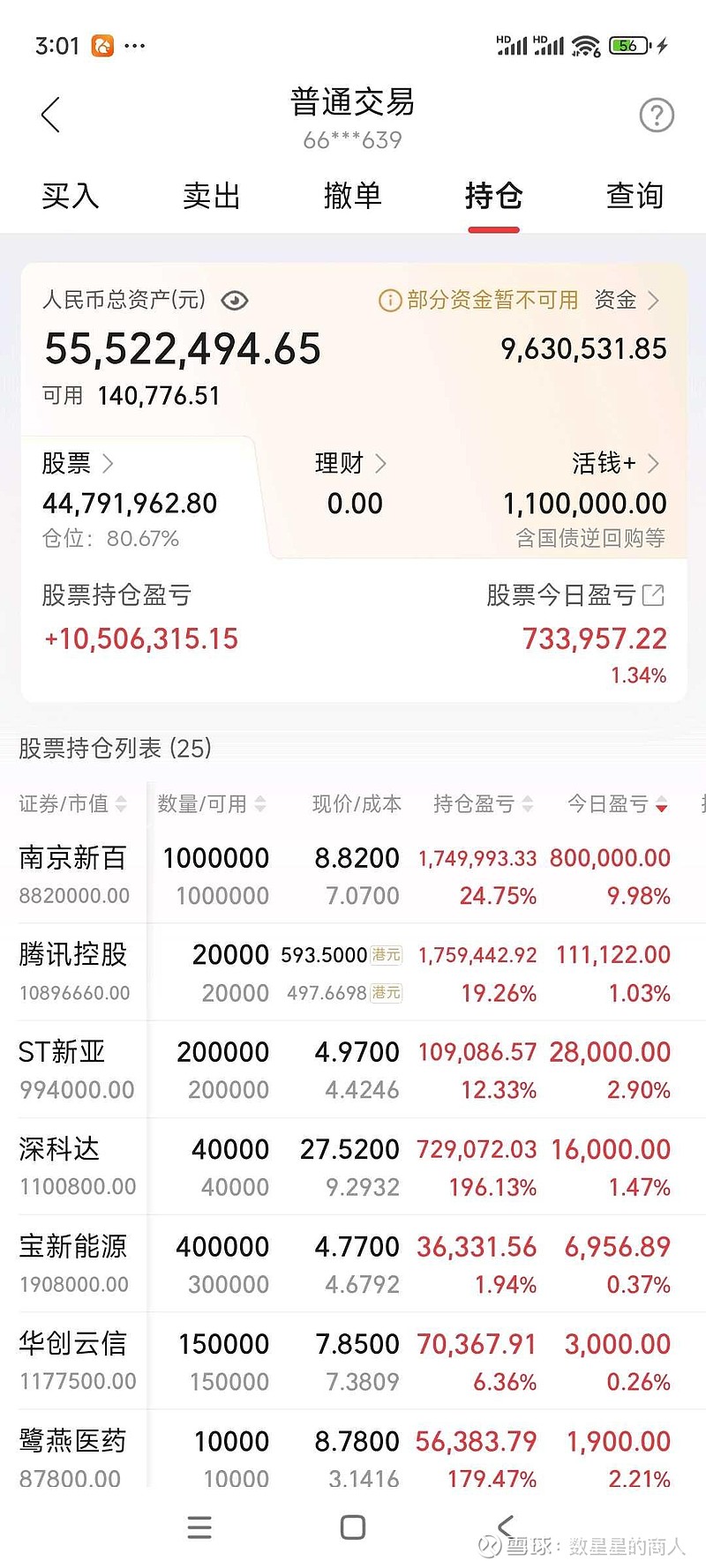This screenshot has width=706, height=1568.
Task: Share today's stock profit via export icon
Action: (653, 595)
